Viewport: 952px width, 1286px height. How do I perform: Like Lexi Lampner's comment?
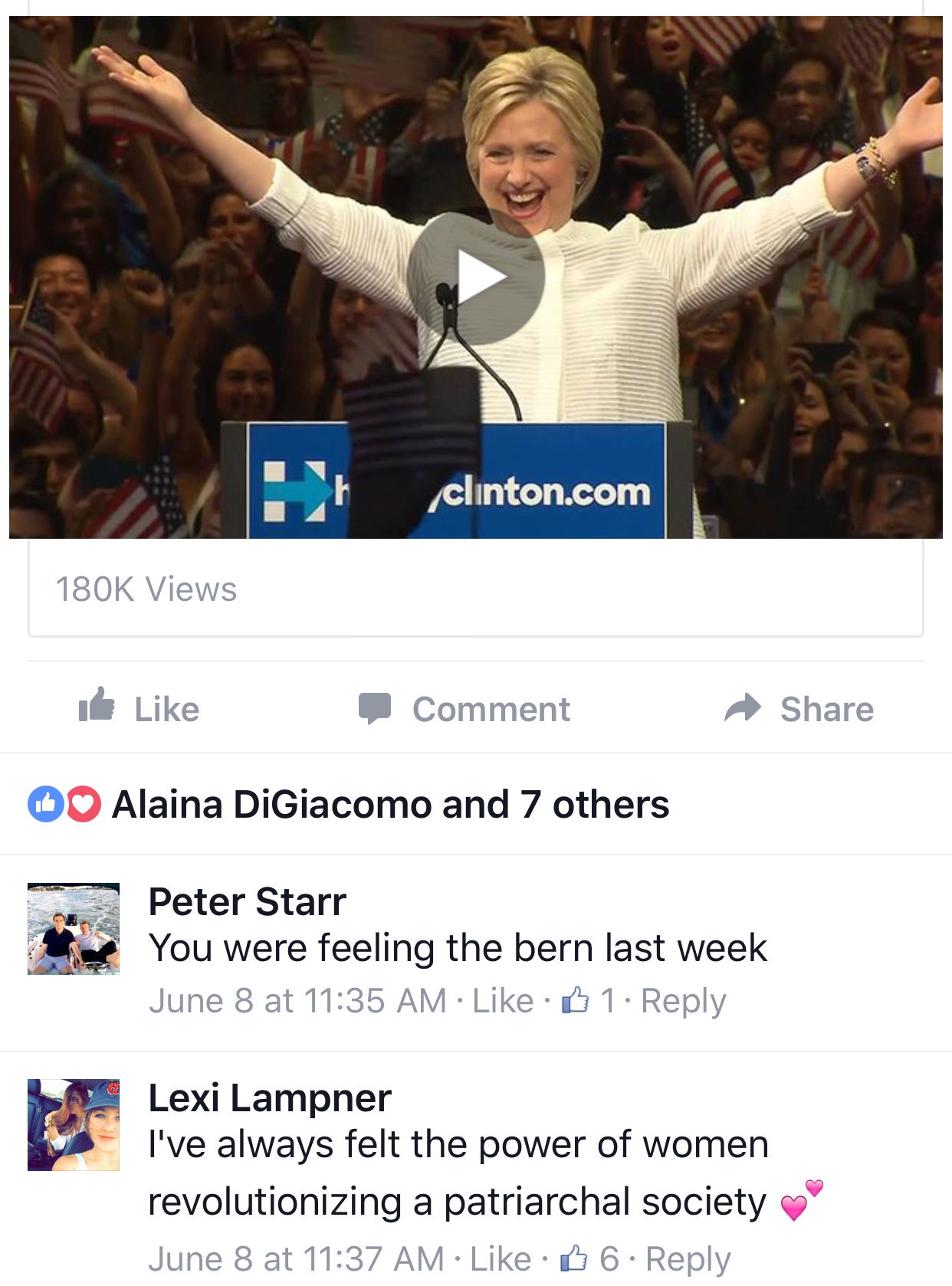(501, 1259)
